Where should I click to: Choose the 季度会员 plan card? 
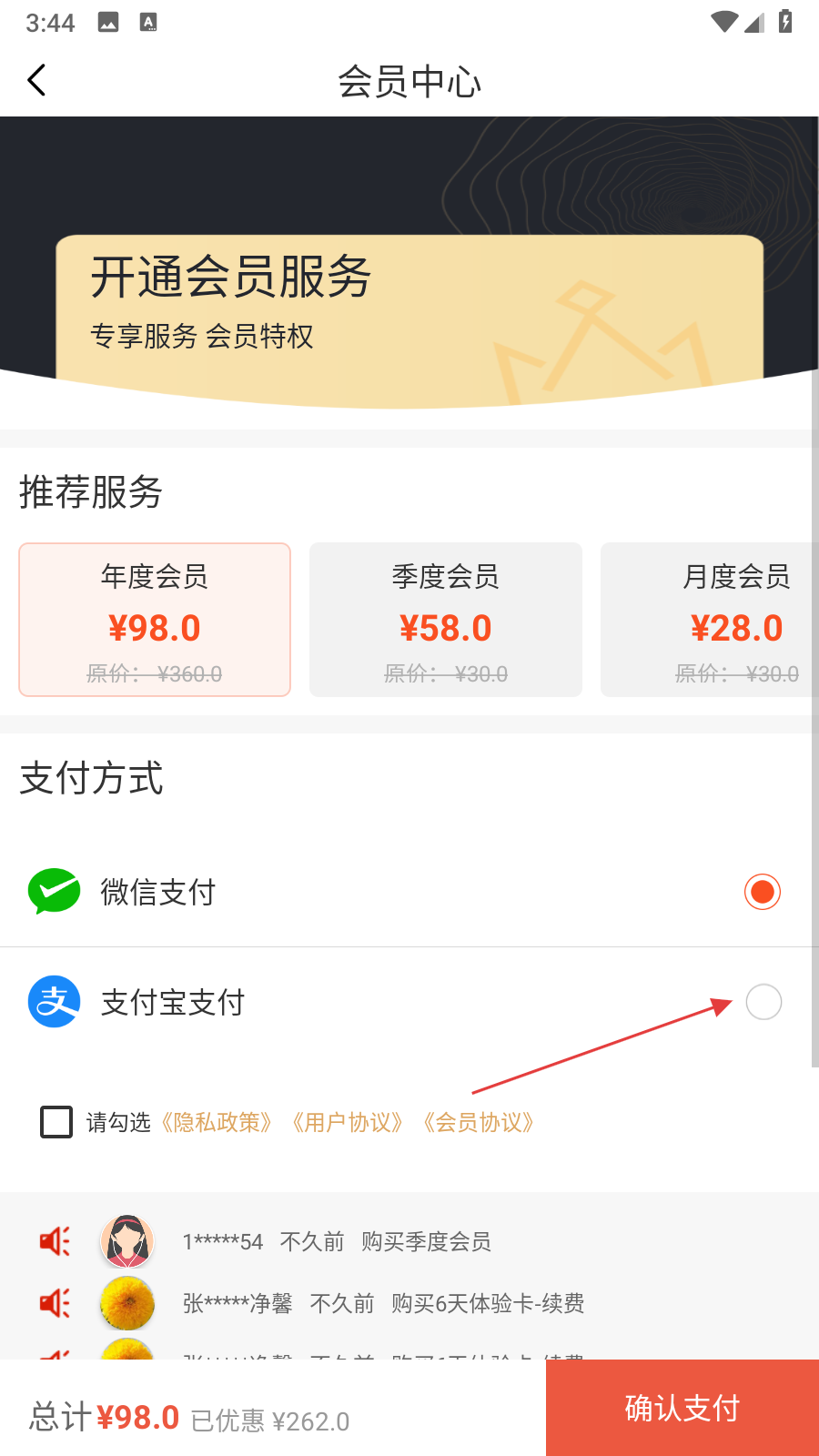tap(446, 620)
